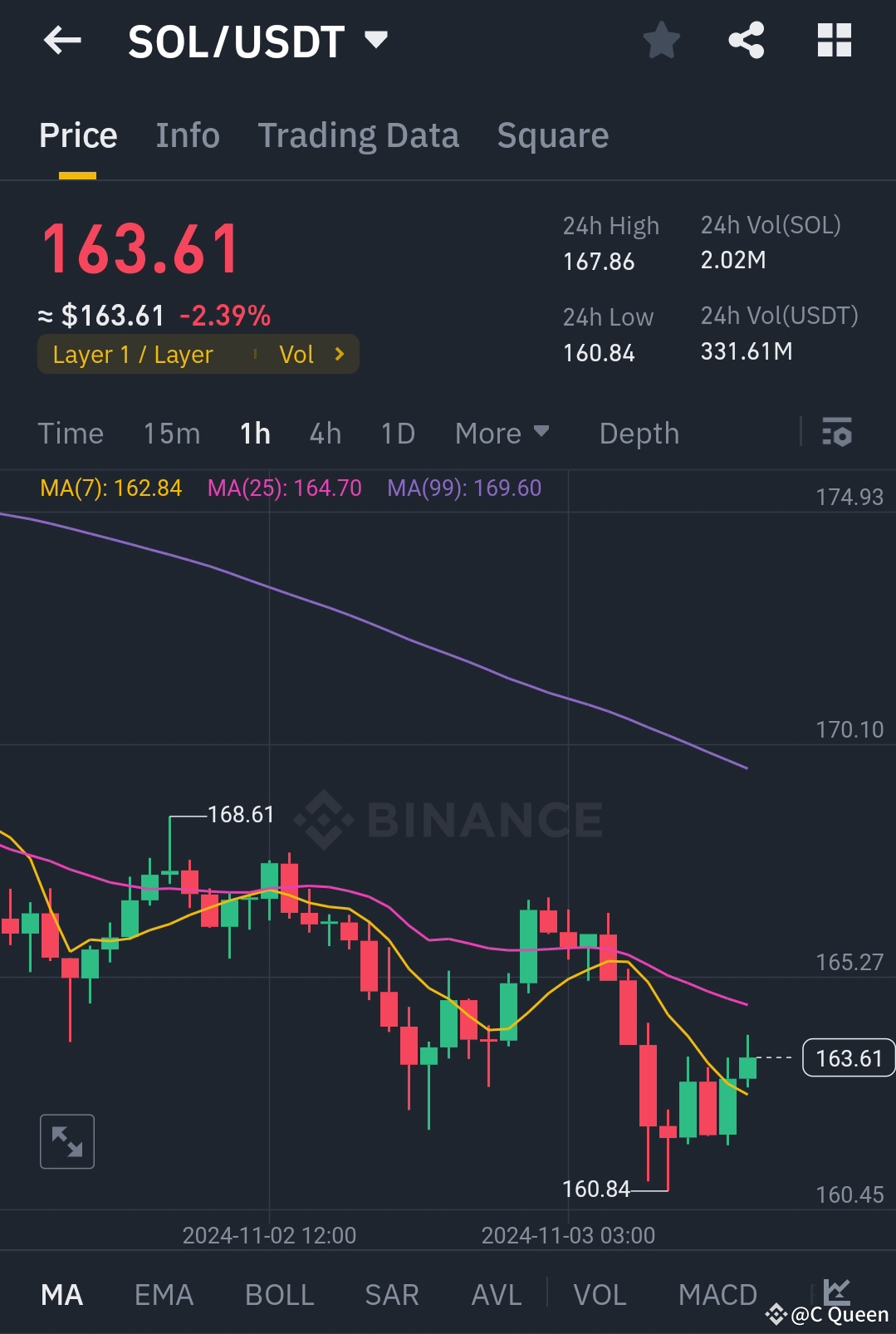The height and width of the screenshot is (1334, 896).
Task: Open chart settings via the candle-settings icon
Action: (837, 433)
